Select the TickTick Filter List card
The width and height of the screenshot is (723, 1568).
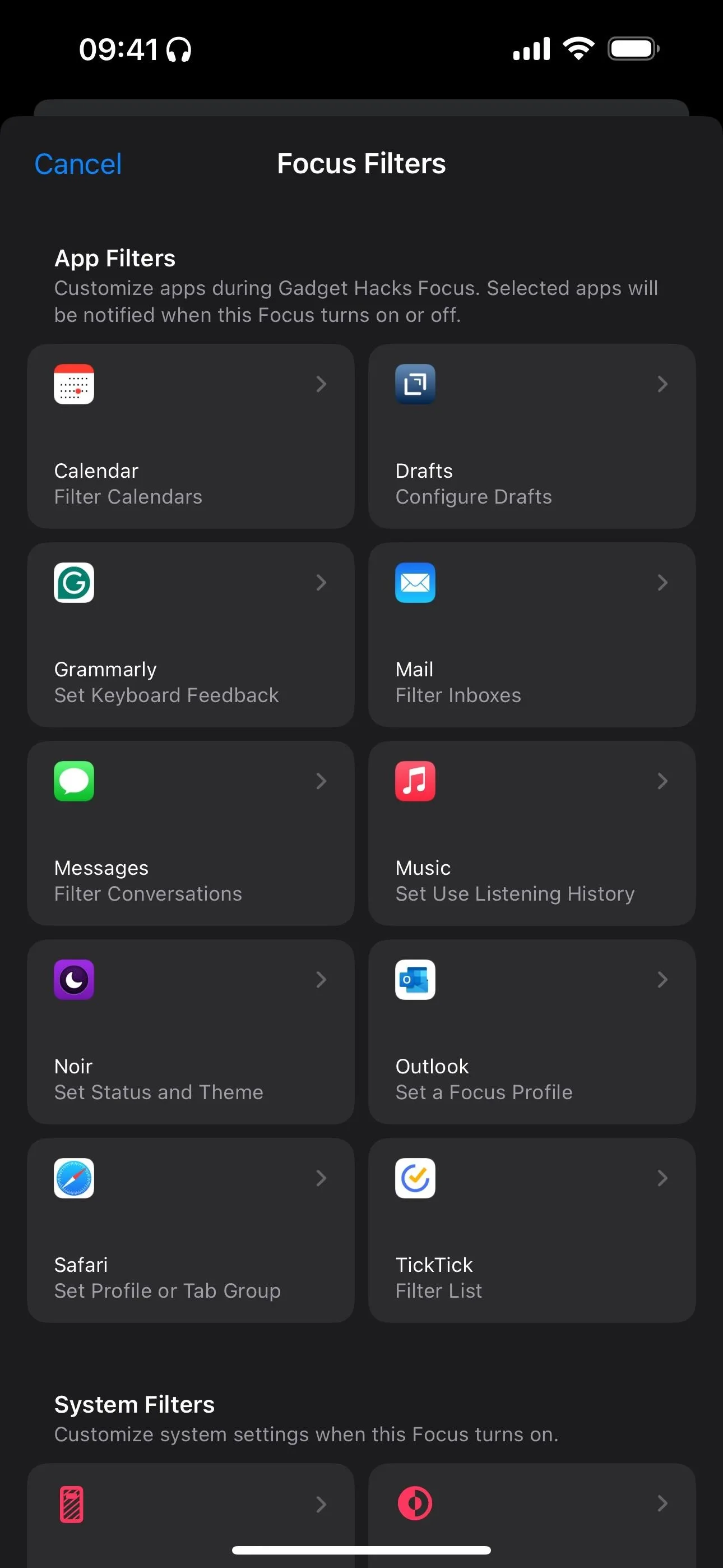[532, 1230]
